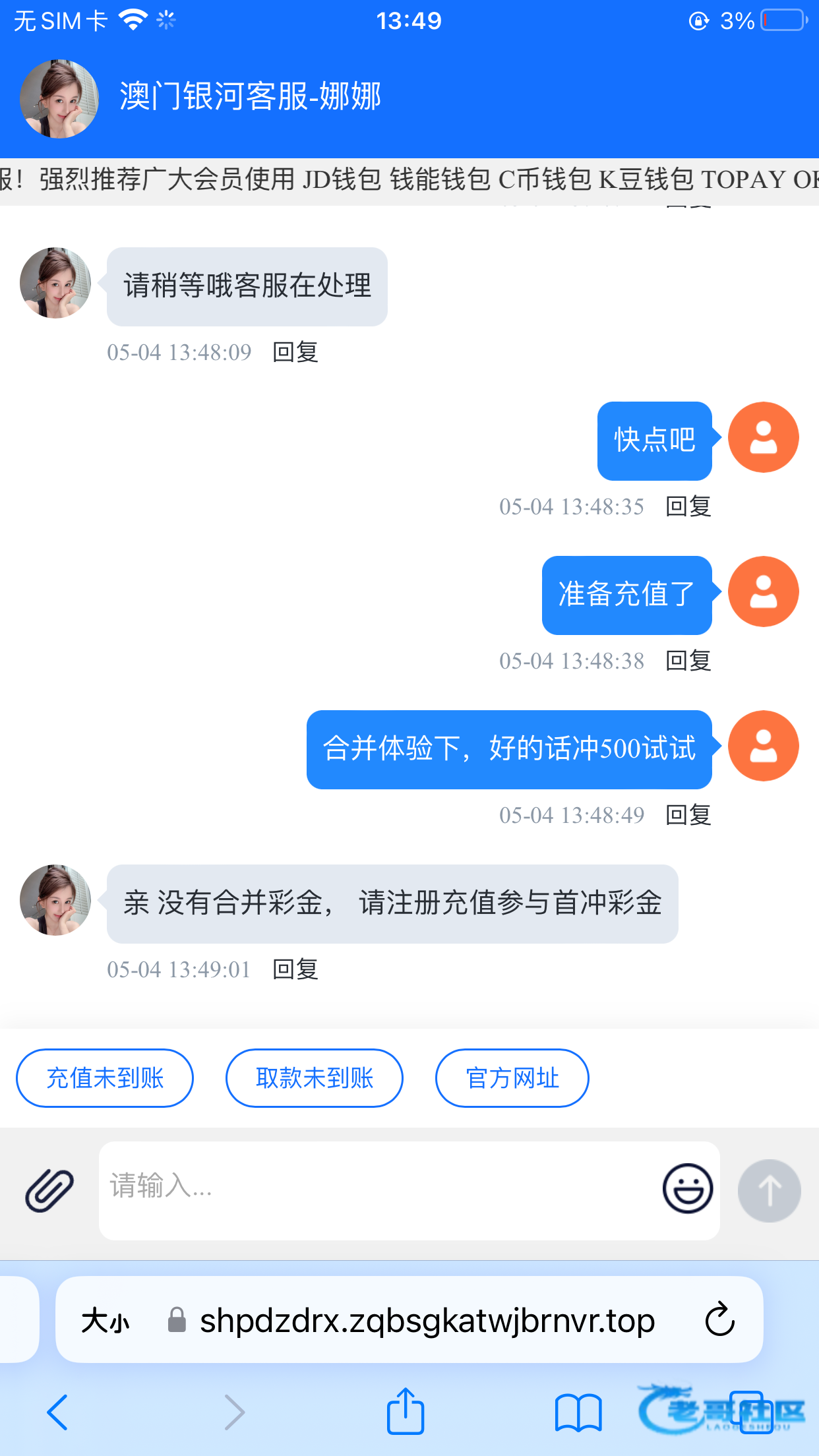Tap the send arrow button
This screenshot has height=1456, width=819.
coord(769,1191)
